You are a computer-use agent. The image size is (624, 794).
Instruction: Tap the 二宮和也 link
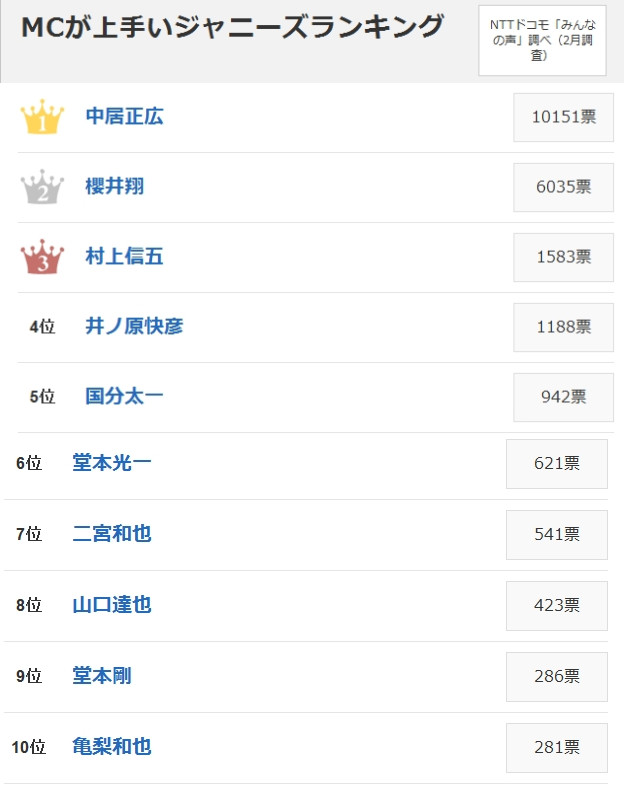pyautogui.click(x=112, y=534)
